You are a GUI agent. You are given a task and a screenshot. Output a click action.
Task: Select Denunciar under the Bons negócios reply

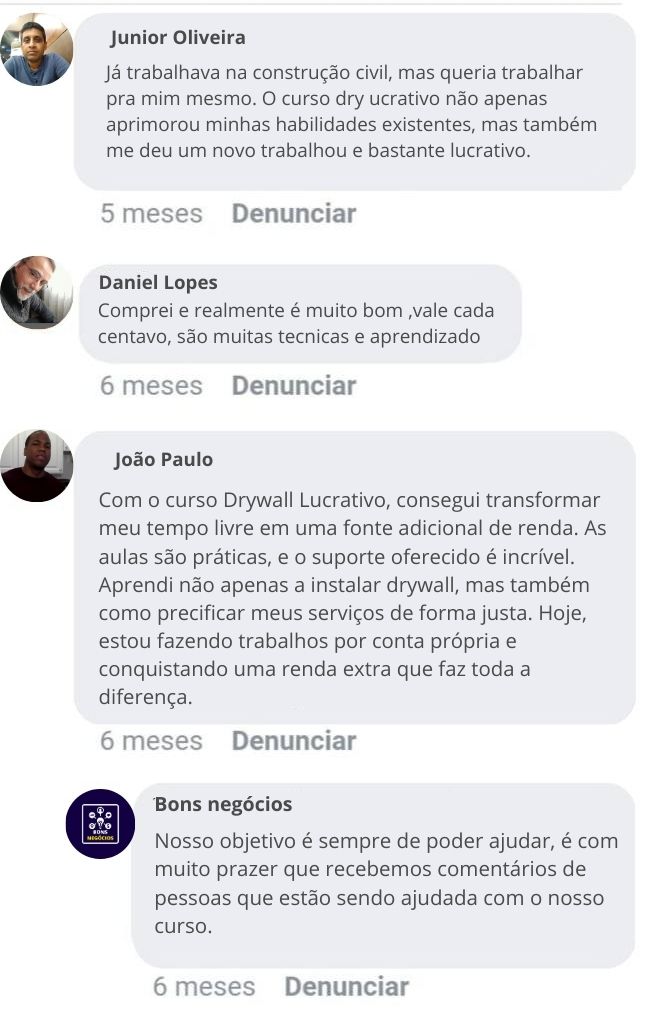tap(346, 987)
